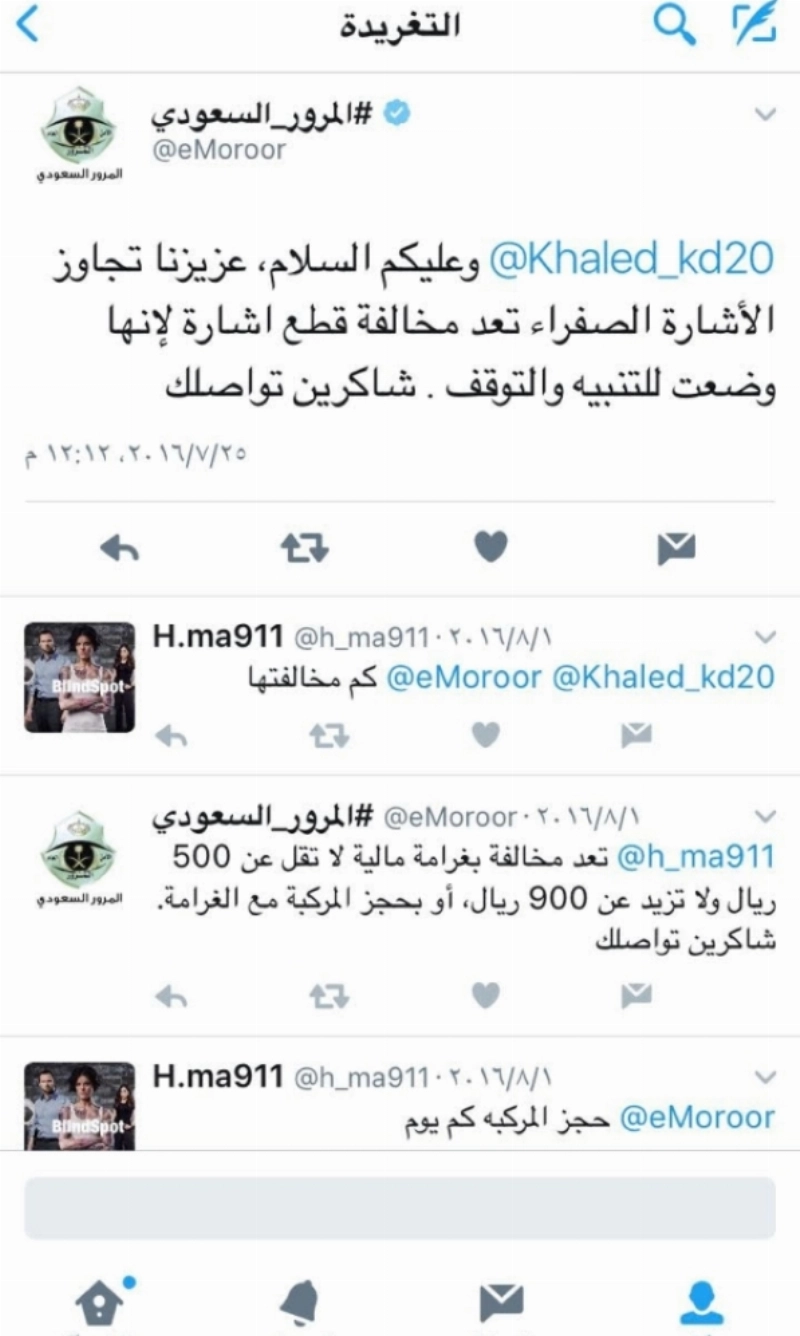Go back using the top-left arrow
Screen dimensions: 800x1336
tap(27, 26)
